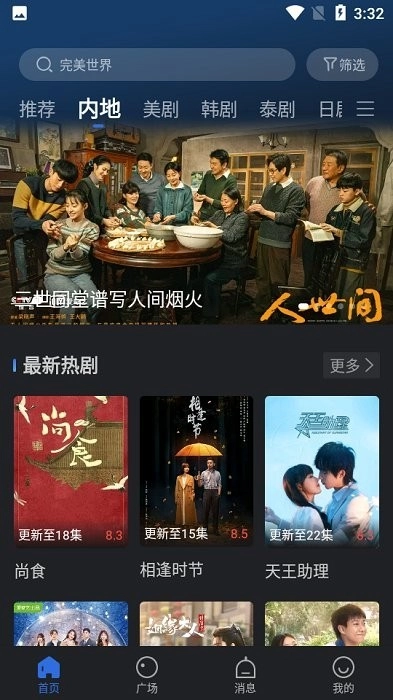Open the 天王助理 drama card

pyautogui.click(x=322, y=488)
